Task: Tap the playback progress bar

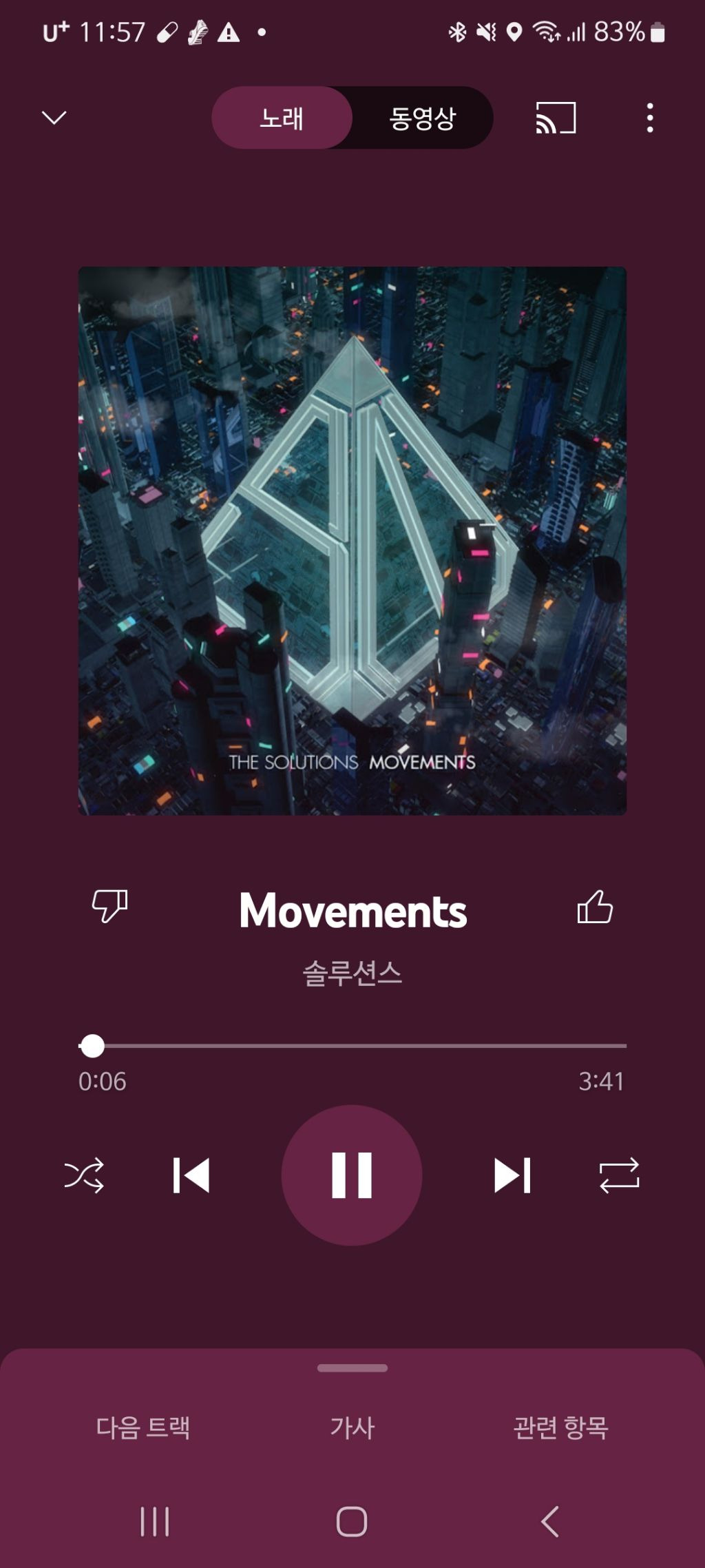Action: (x=352, y=1046)
